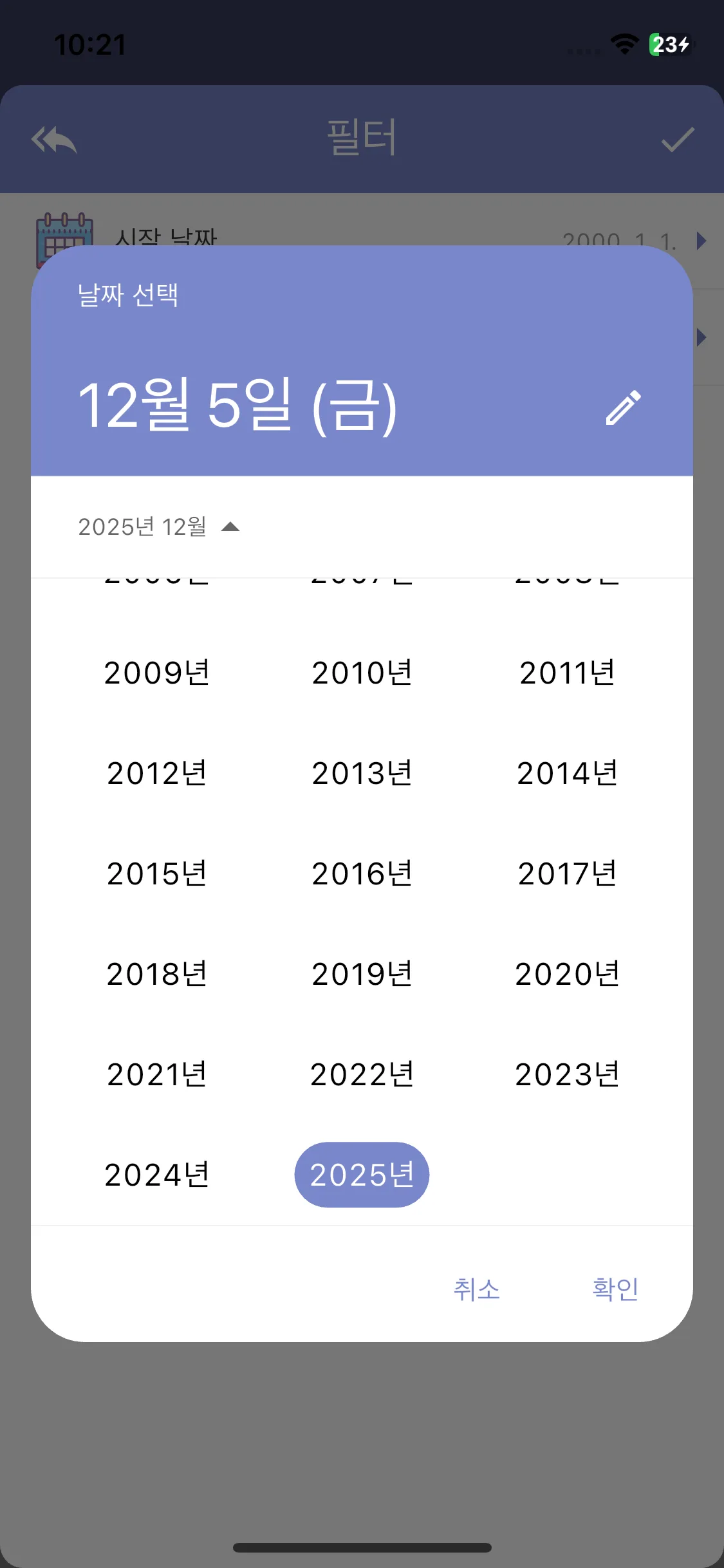This screenshot has height=1568, width=724.
Task: Pick 2016년 in the year list
Action: pos(362,873)
